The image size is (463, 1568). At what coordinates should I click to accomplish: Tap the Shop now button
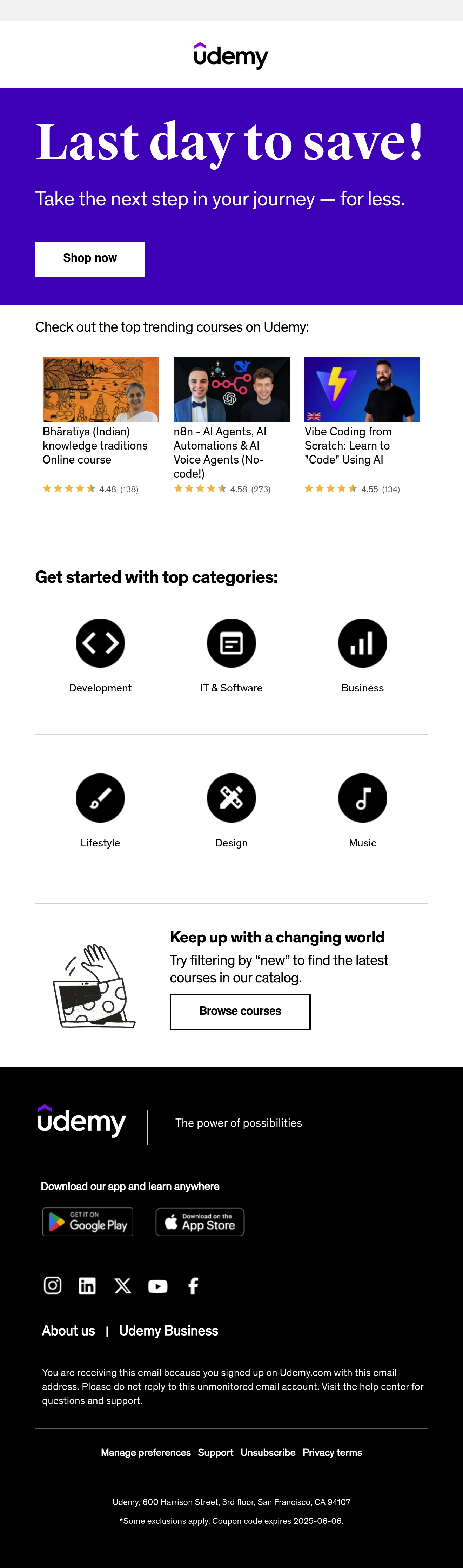coord(89,259)
